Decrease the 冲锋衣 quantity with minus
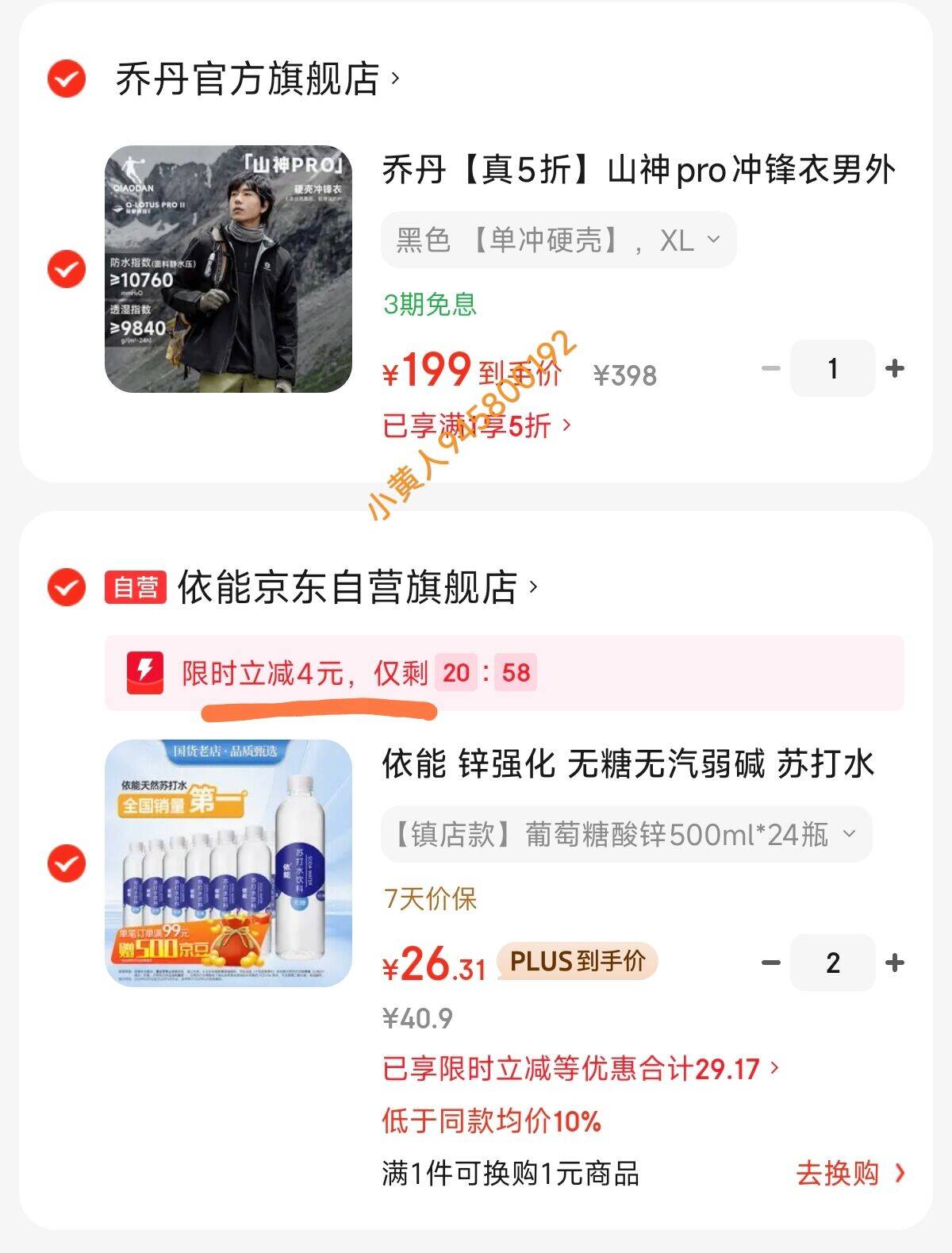Viewport: 952px width, 1253px height. point(771,368)
